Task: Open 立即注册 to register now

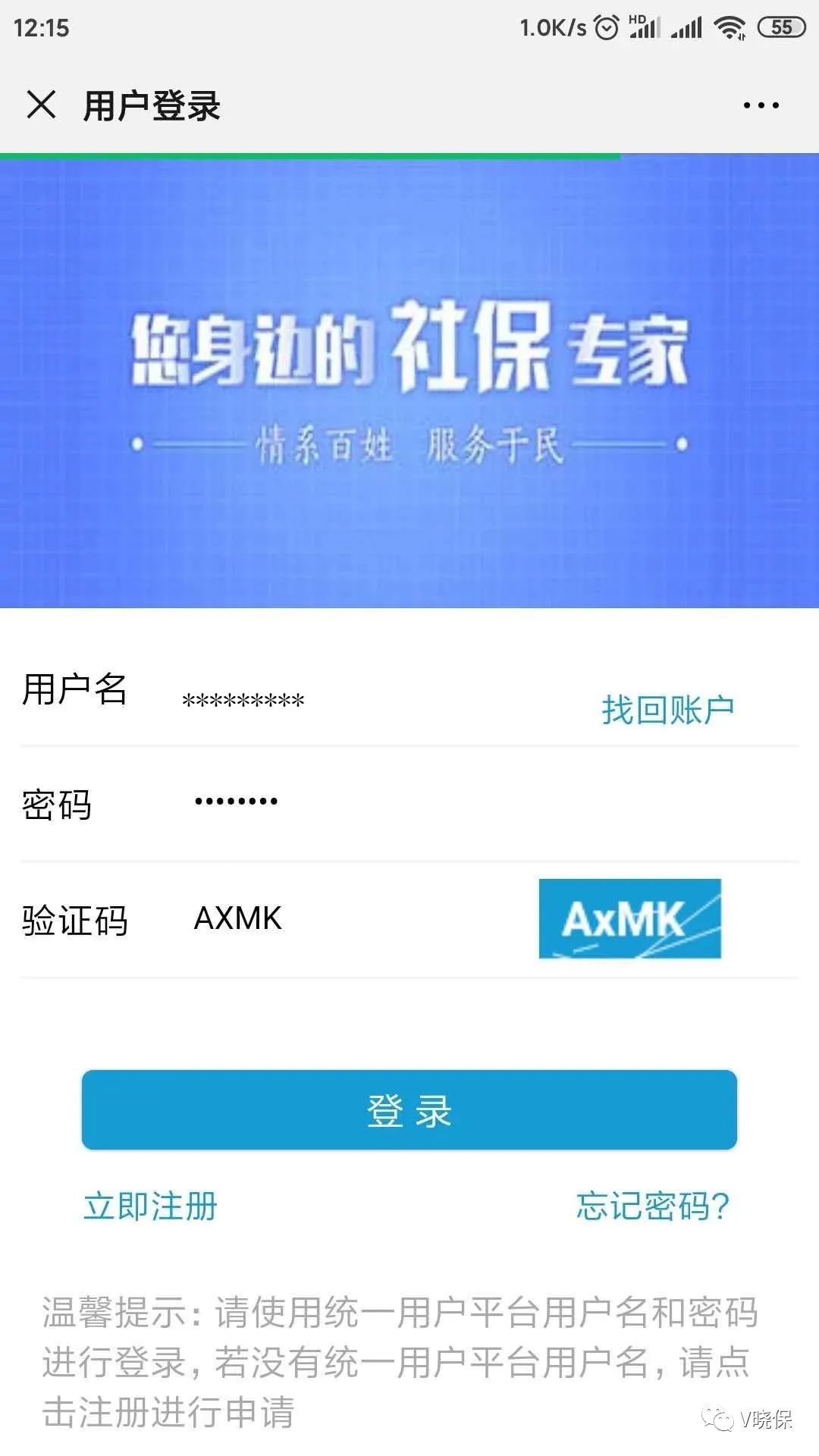Action: [x=149, y=1203]
